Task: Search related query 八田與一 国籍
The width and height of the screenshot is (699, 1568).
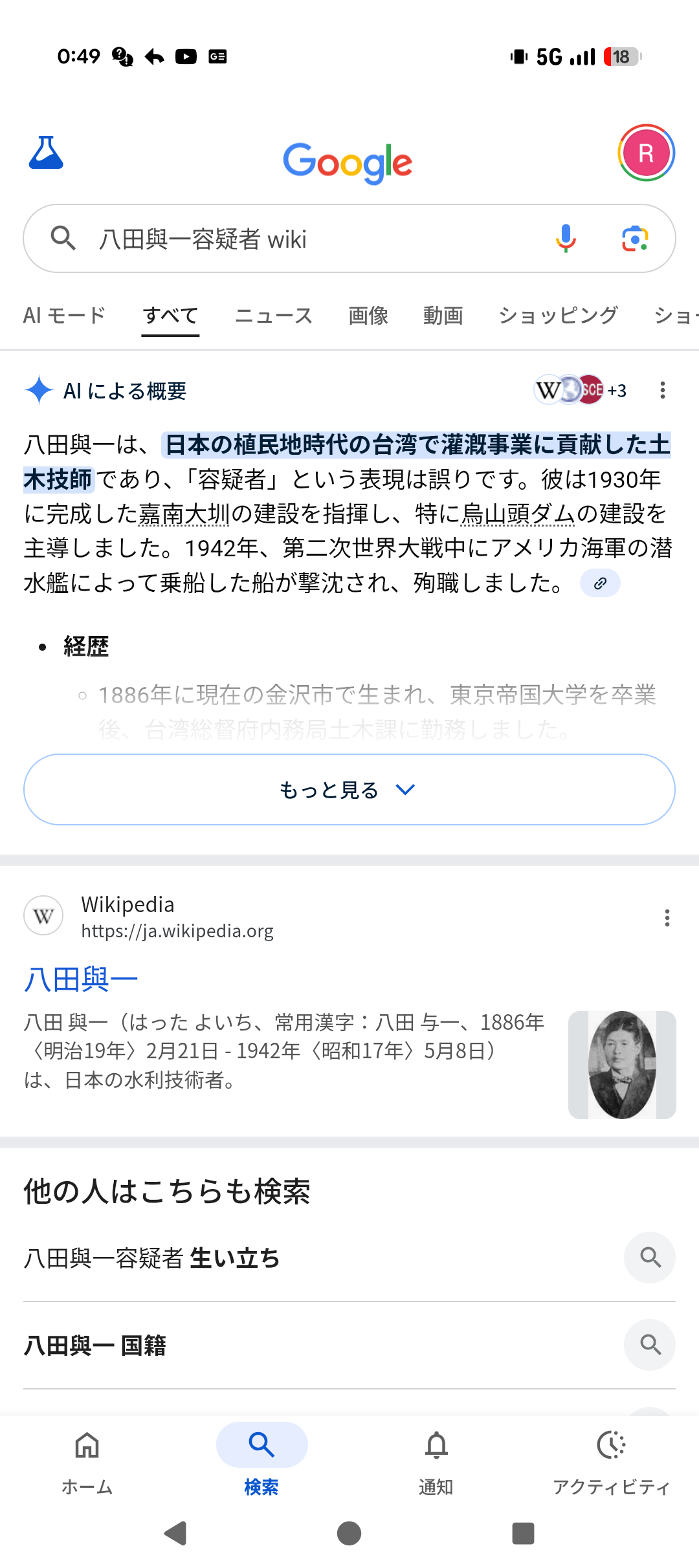Action: (x=324, y=1345)
